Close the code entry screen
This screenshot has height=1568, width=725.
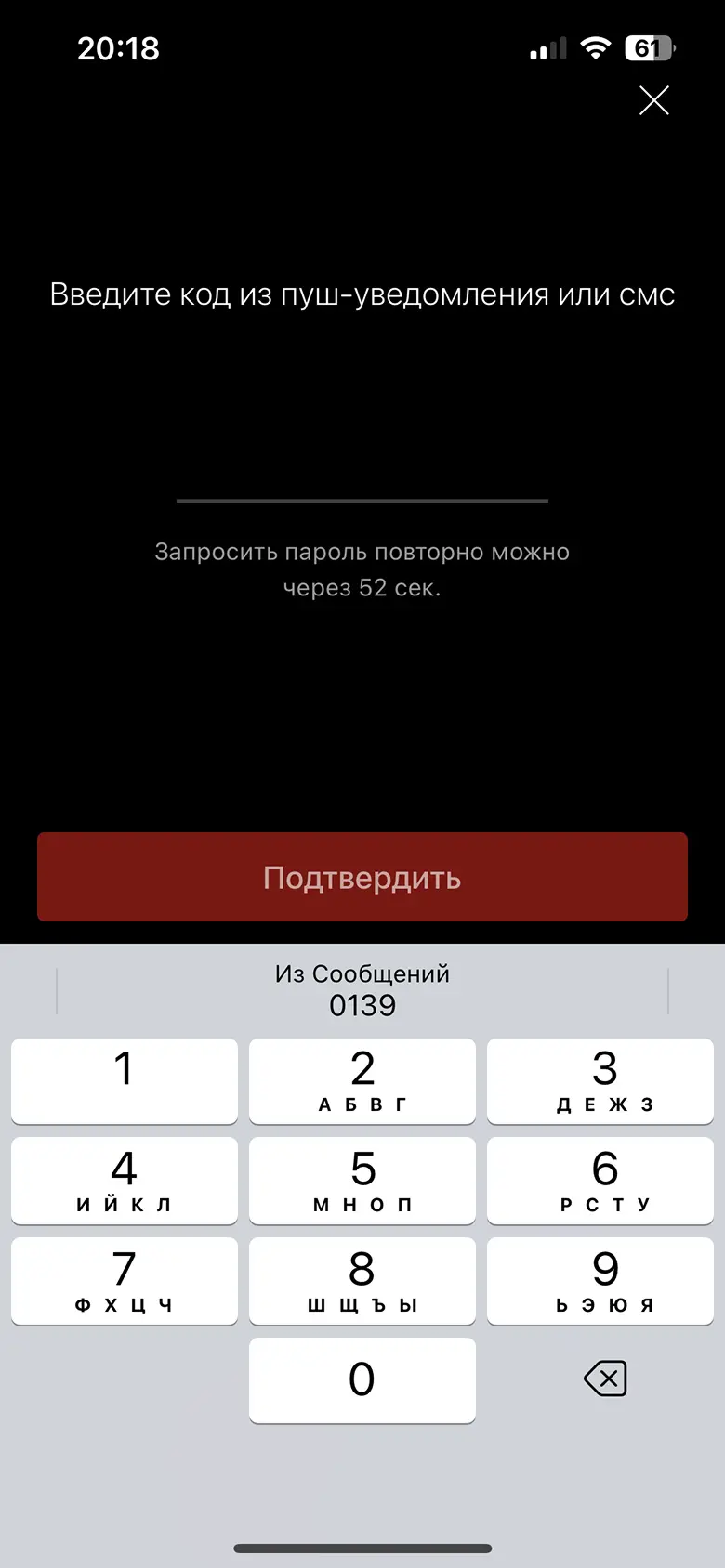[653, 100]
